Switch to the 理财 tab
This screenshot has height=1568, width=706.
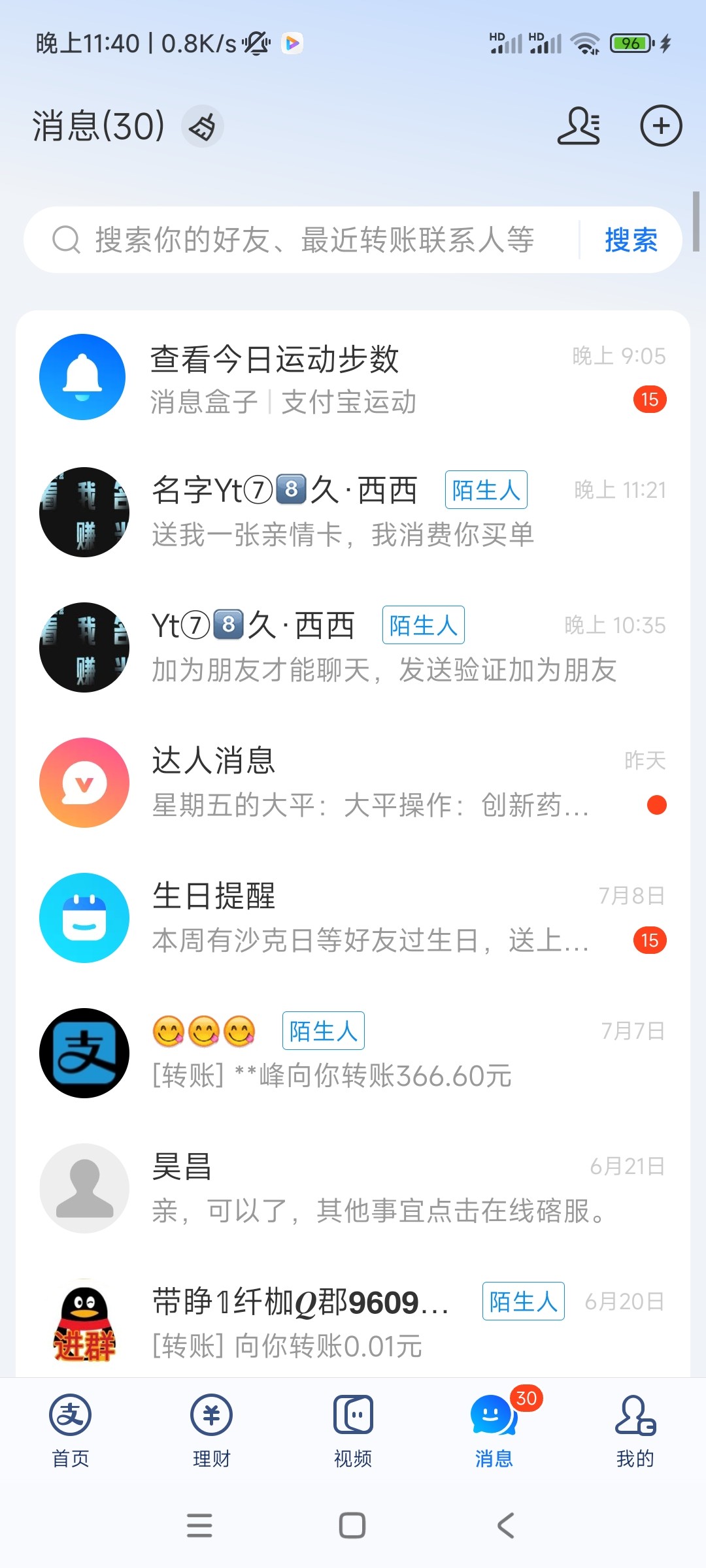coord(212,1431)
